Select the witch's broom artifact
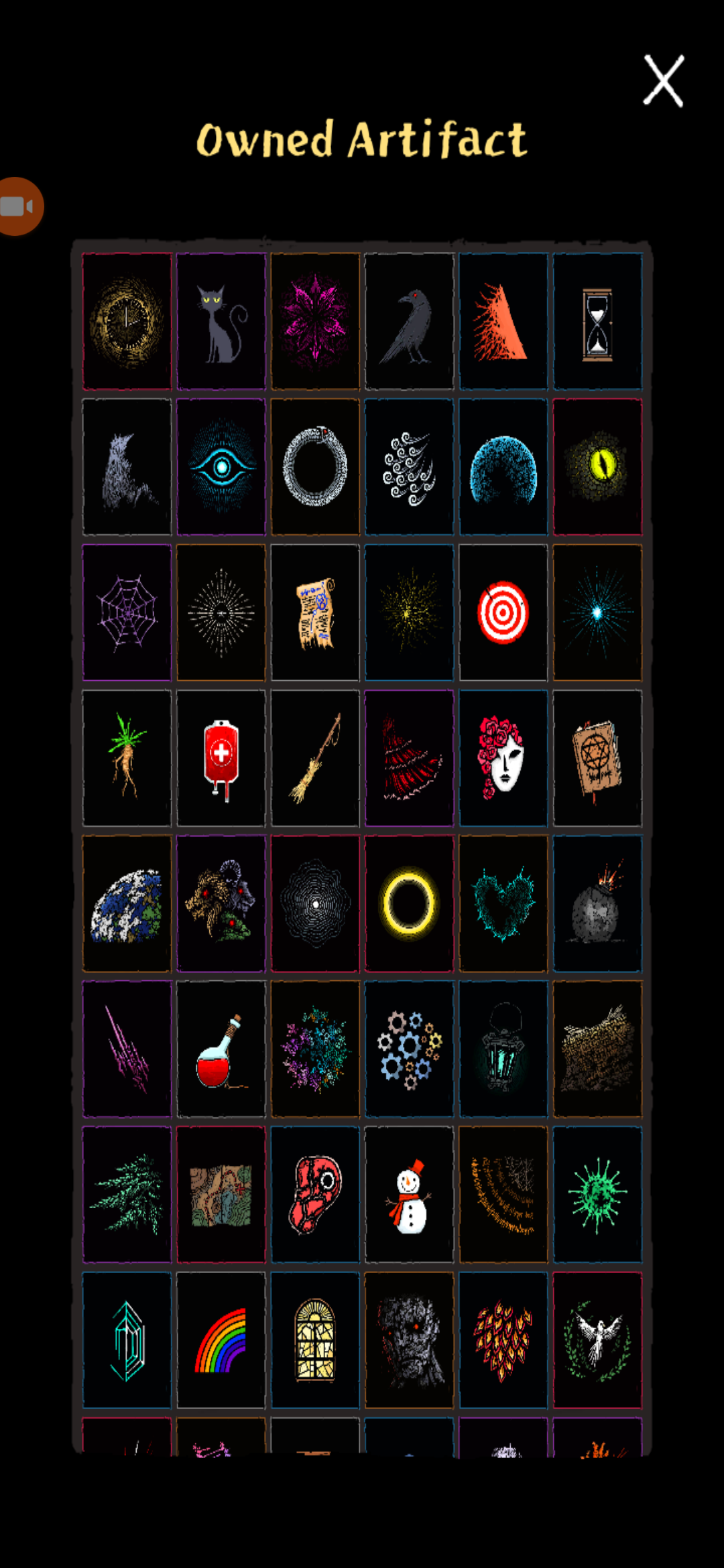 coord(315,758)
